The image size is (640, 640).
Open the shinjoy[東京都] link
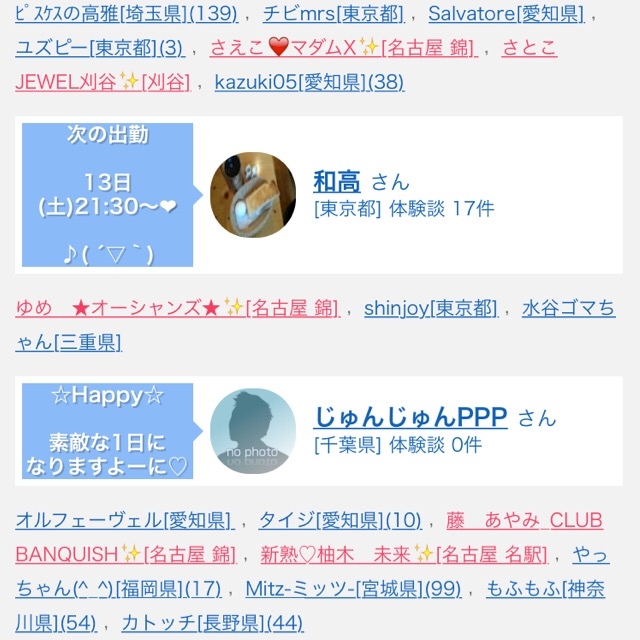[431, 308]
